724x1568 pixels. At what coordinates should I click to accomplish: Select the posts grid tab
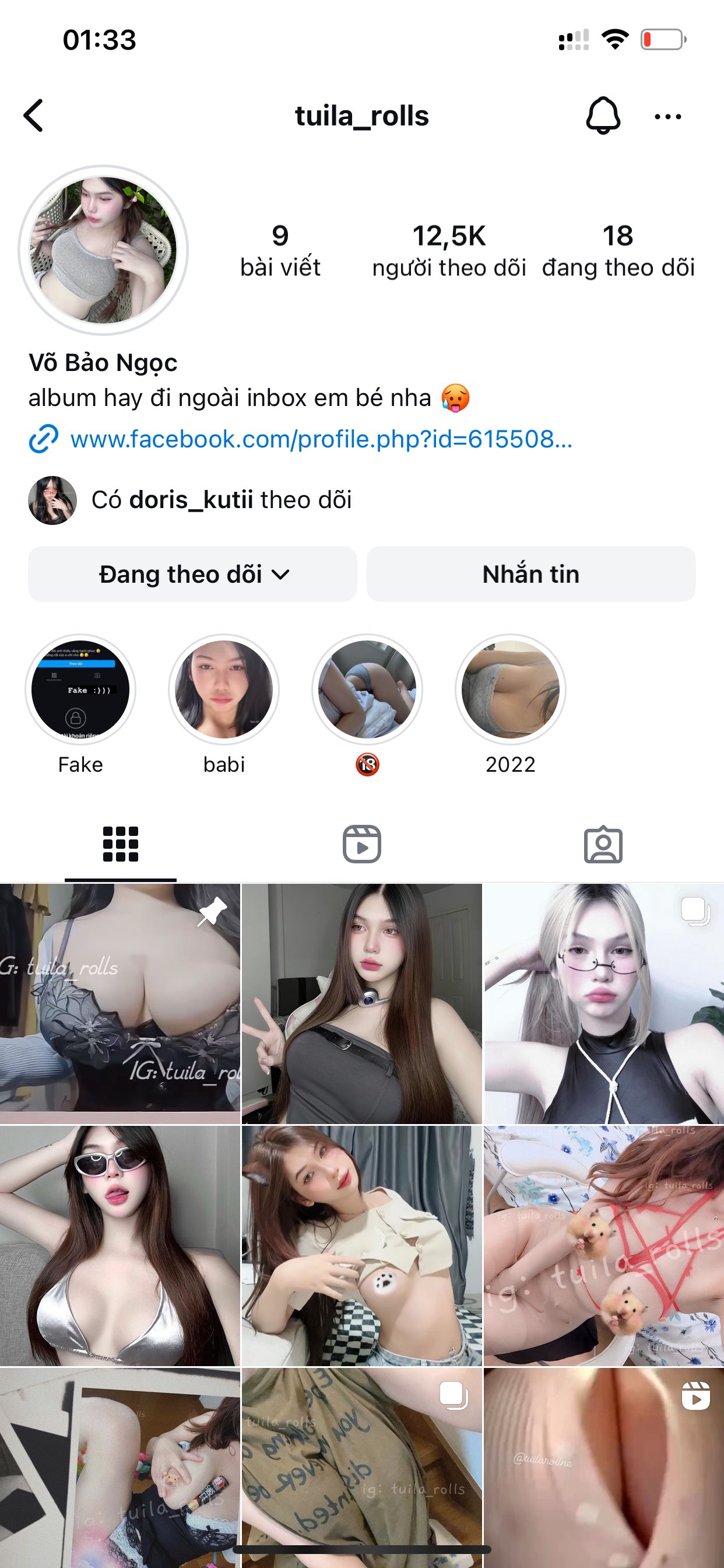(x=121, y=844)
